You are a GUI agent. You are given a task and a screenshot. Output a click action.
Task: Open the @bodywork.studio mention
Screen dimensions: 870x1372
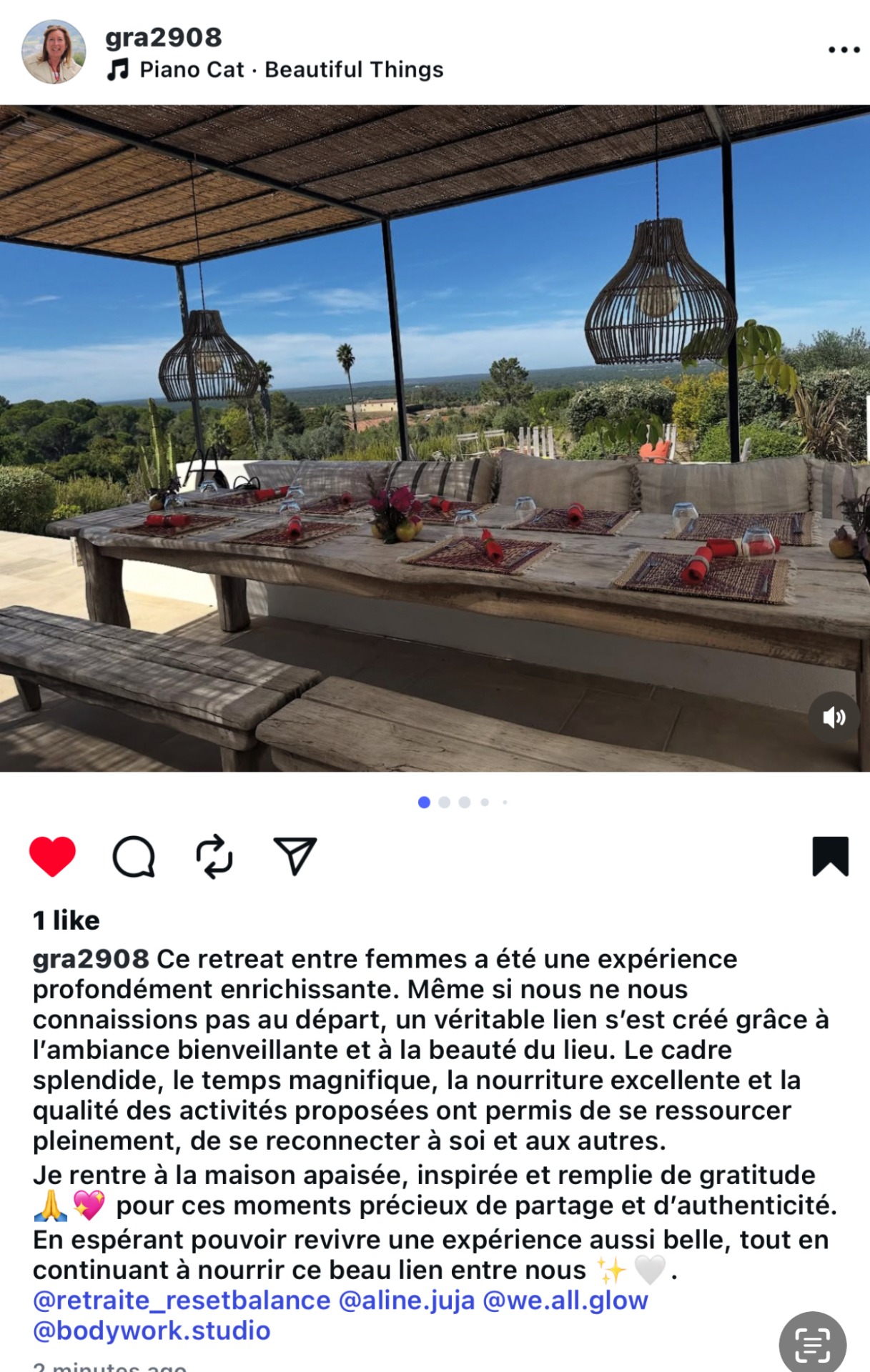tap(152, 1331)
